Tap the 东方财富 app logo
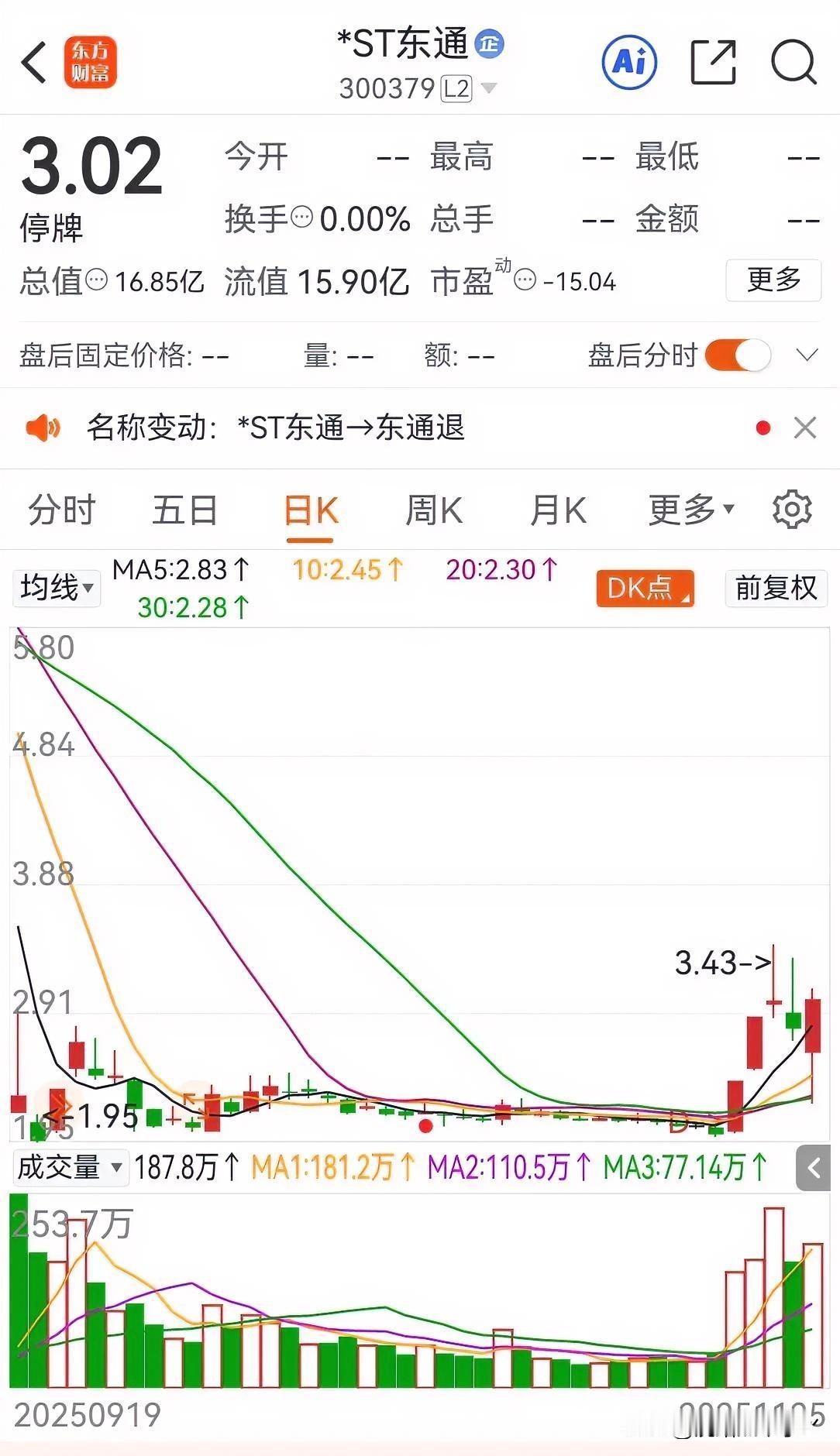This screenshot has height=1456, width=840. 90,64
